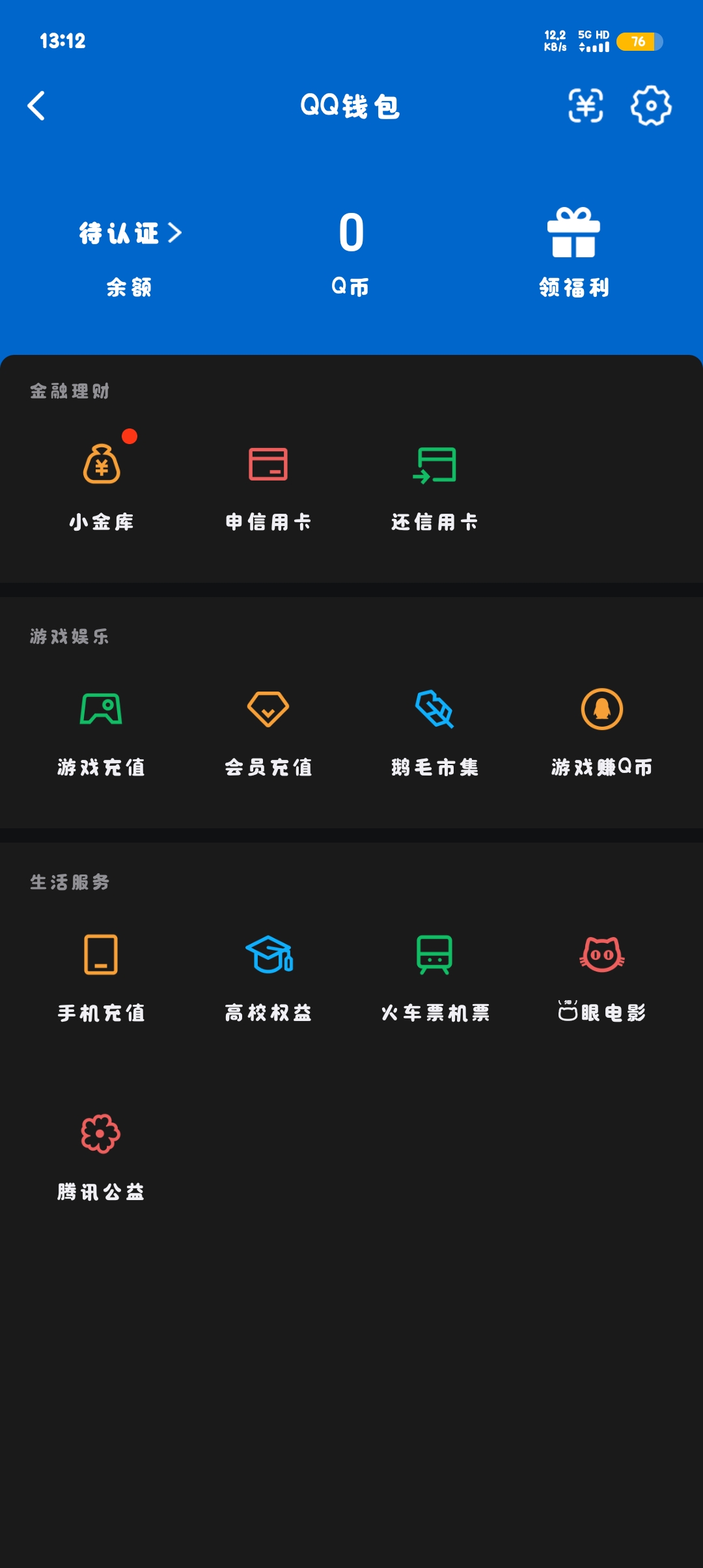Tap the battery indicator showing 76
Image resolution: width=703 pixels, height=1568 pixels.
tap(639, 42)
